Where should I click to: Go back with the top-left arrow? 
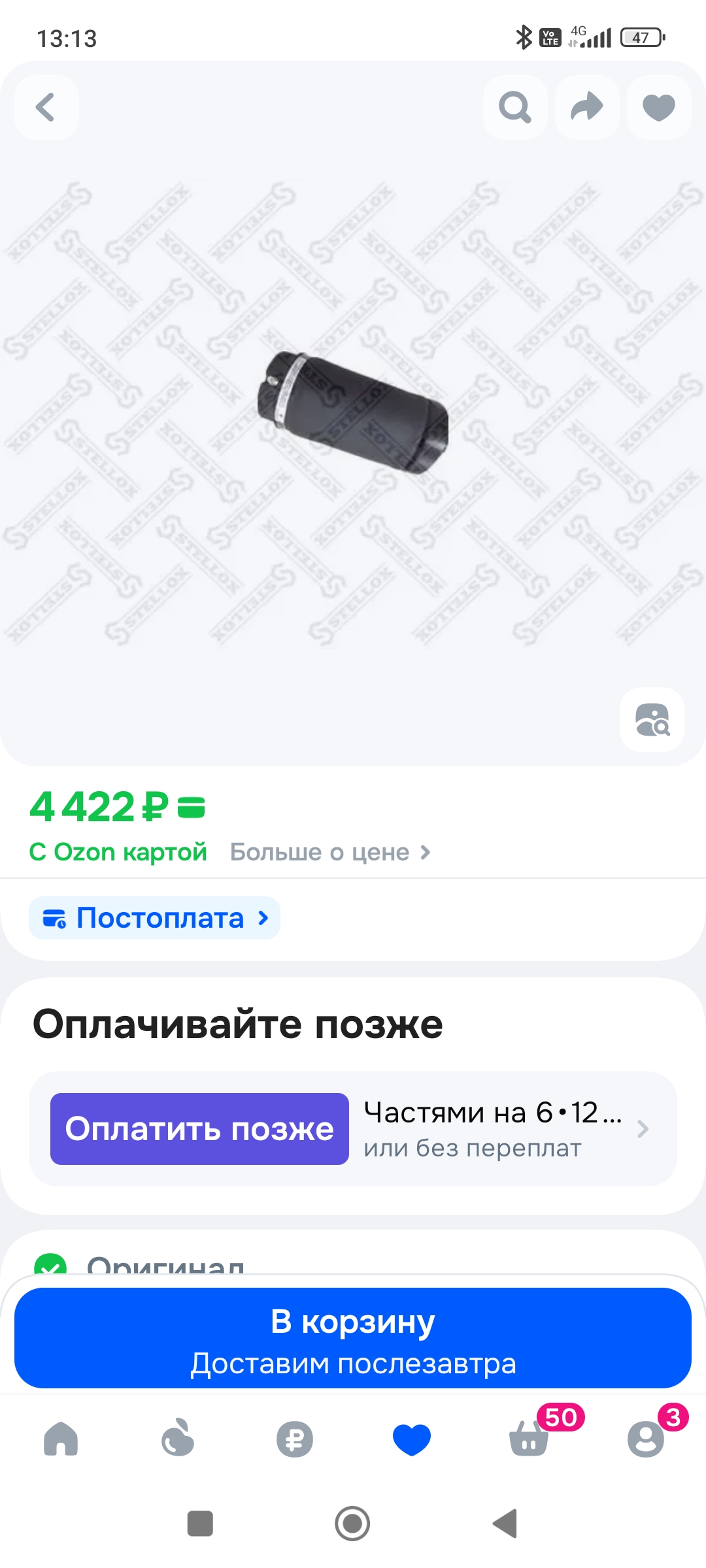(46, 108)
